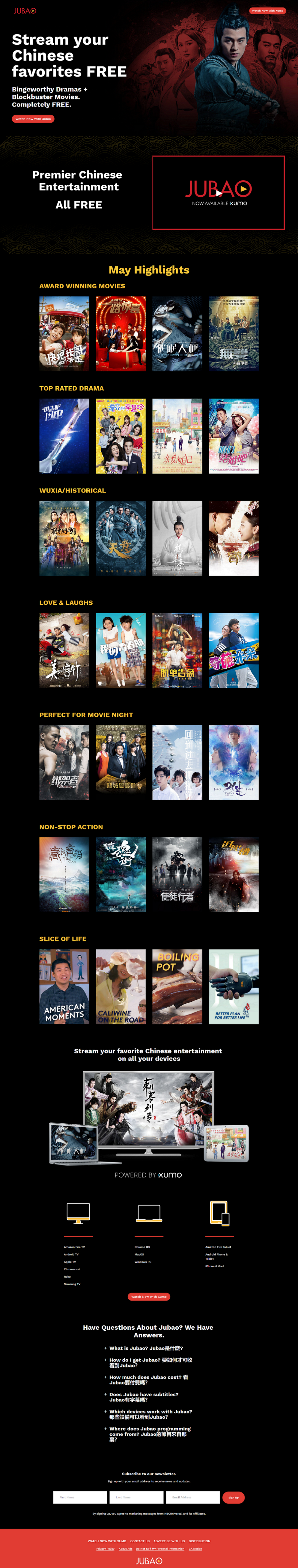The width and height of the screenshot is (298, 1568).
Task: Expand the 'What is Jubao?' question
Action: click(146, 1348)
